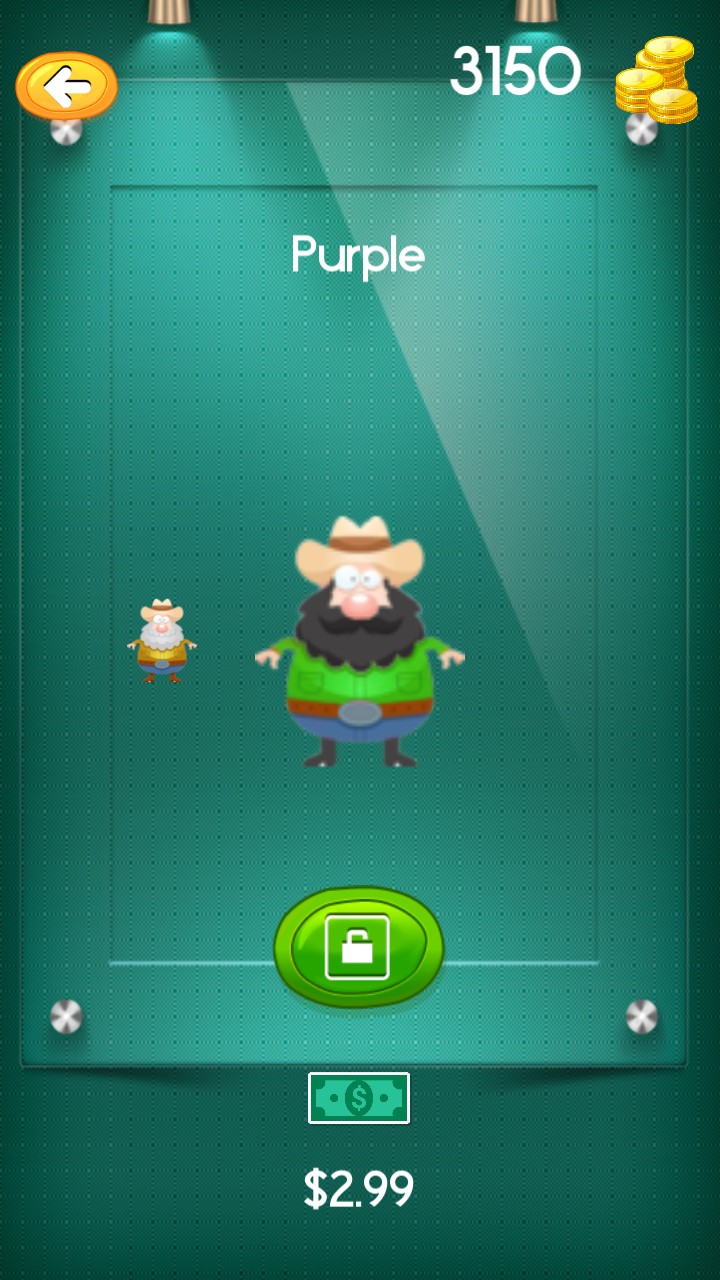Select the small white-bearded miner character

tap(161, 641)
